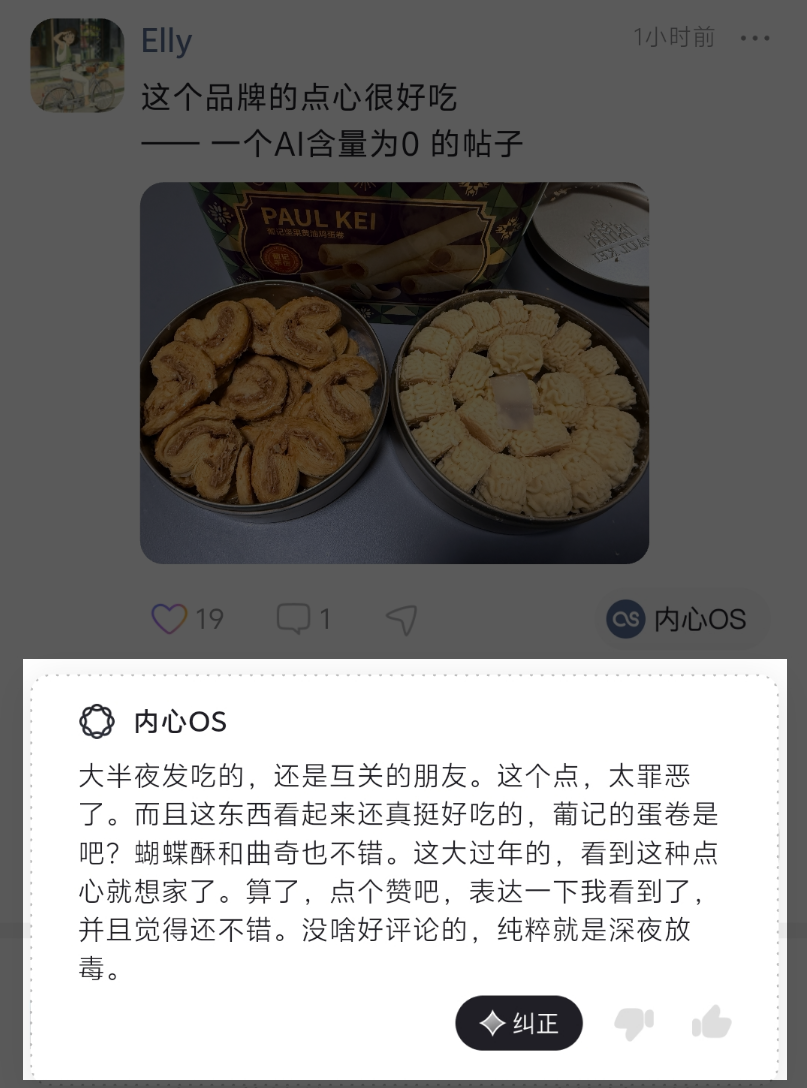
Task: Share Elly's post via the arrow icon
Action: pyautogui.click(x=401, y=619)
